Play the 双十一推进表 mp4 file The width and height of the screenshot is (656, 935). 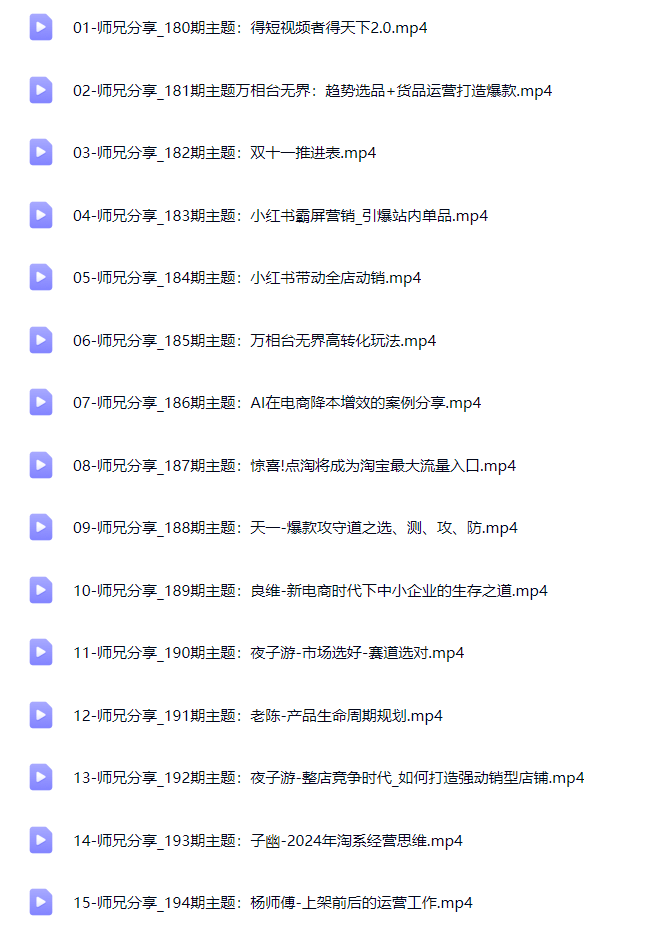pyautogui.click(x=224, y=153)
